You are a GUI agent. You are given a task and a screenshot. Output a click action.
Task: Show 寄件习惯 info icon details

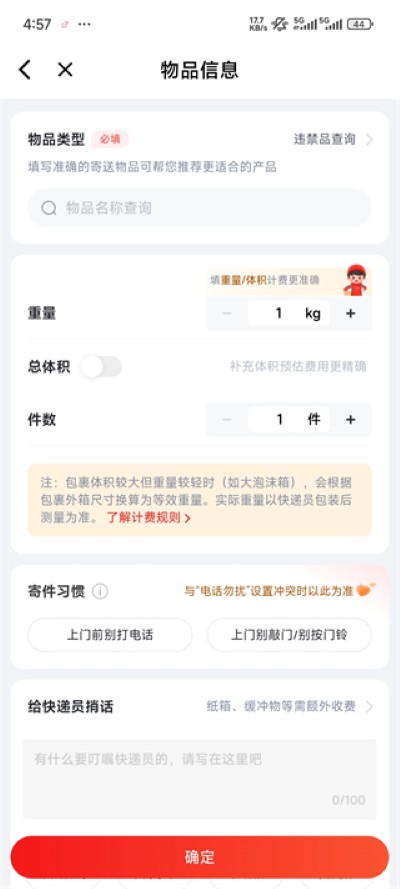point(100,591)
